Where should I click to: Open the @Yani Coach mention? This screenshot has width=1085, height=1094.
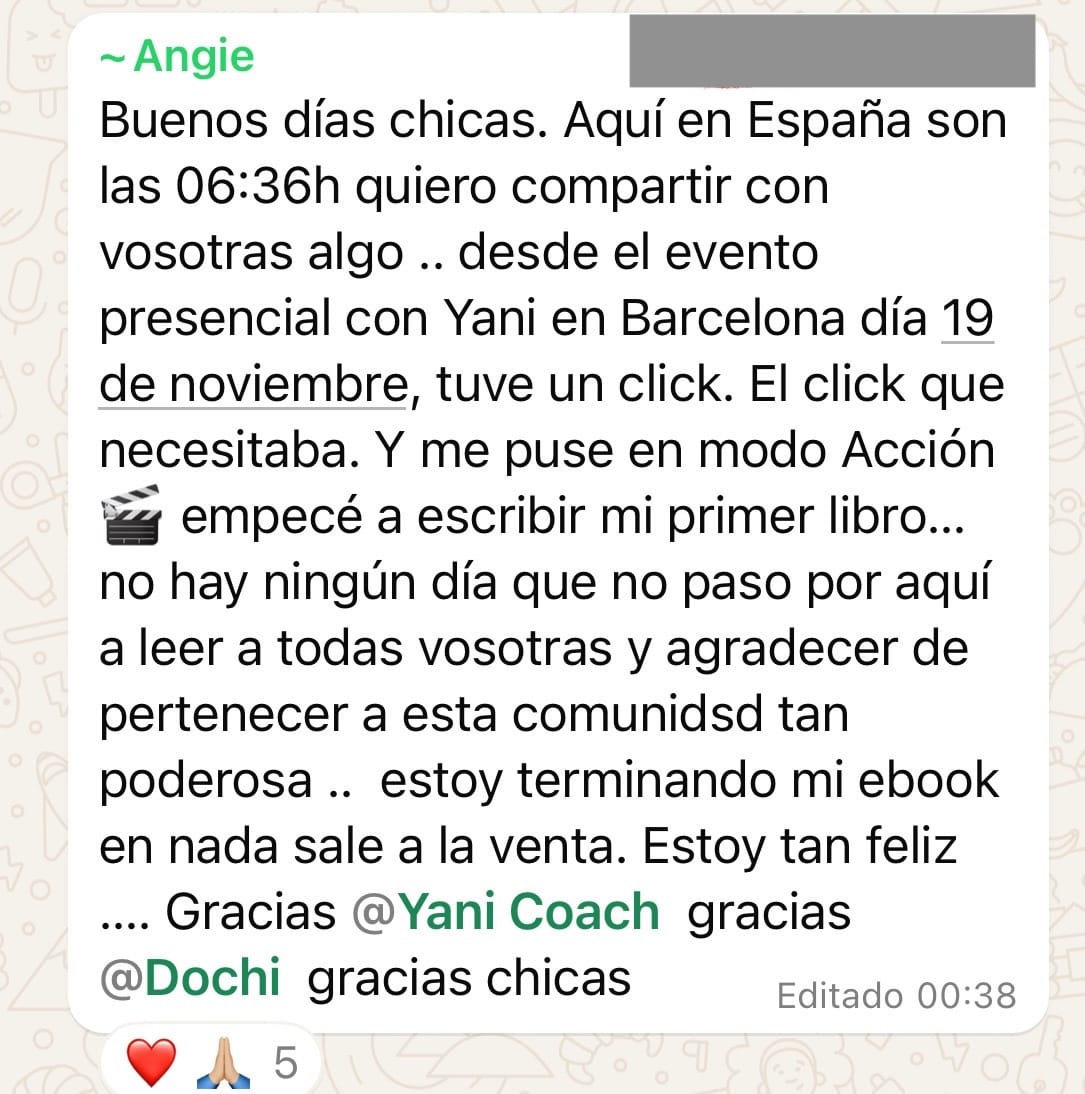507,912
